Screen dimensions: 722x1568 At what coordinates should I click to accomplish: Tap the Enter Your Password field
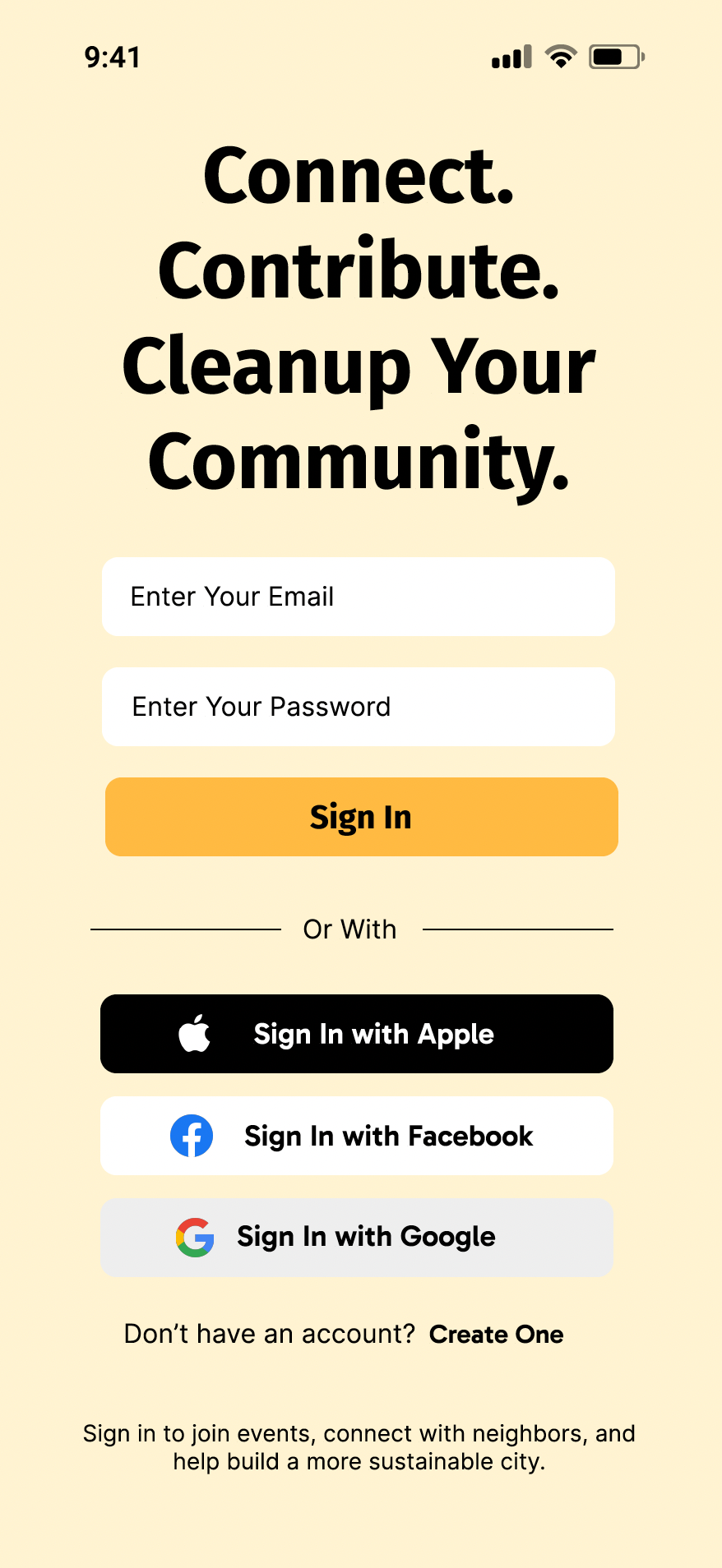359,707
